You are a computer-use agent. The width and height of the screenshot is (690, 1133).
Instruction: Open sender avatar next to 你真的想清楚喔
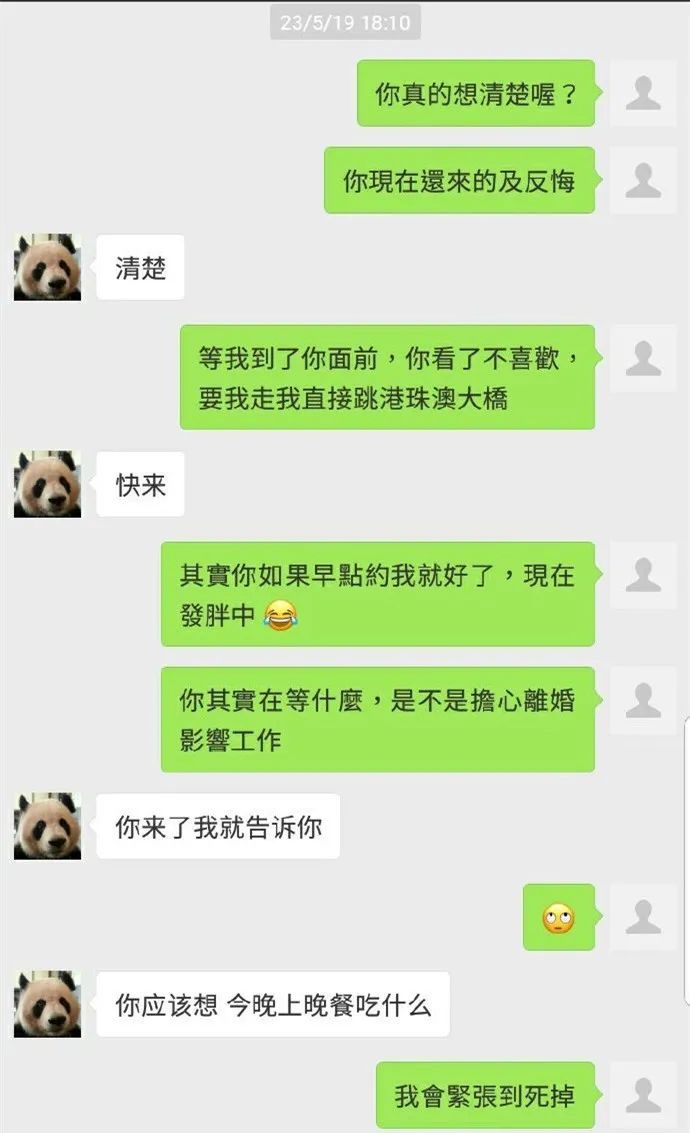643,93
